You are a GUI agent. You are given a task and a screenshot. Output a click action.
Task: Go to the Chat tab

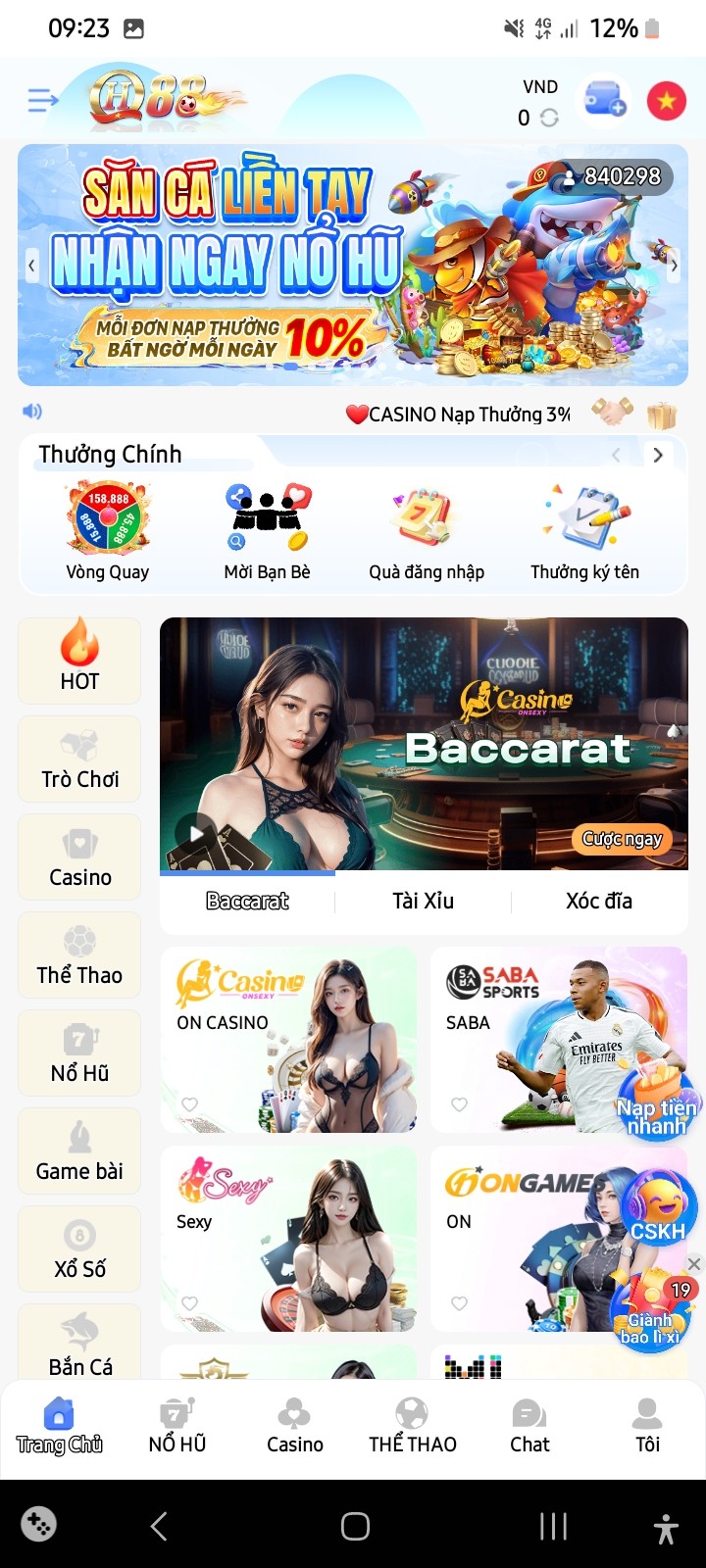(529, 1426)
